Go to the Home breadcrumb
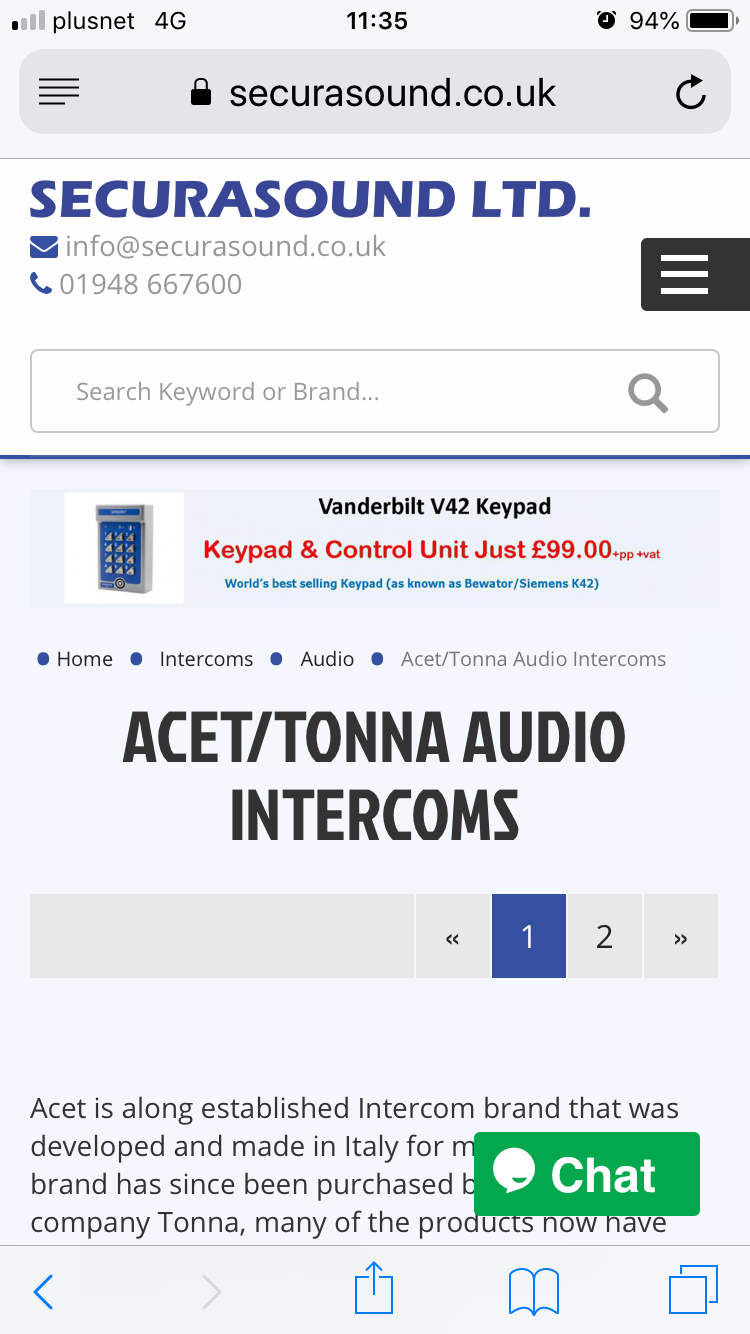Viewport: 750px width, 1334px height. [84, 659]
